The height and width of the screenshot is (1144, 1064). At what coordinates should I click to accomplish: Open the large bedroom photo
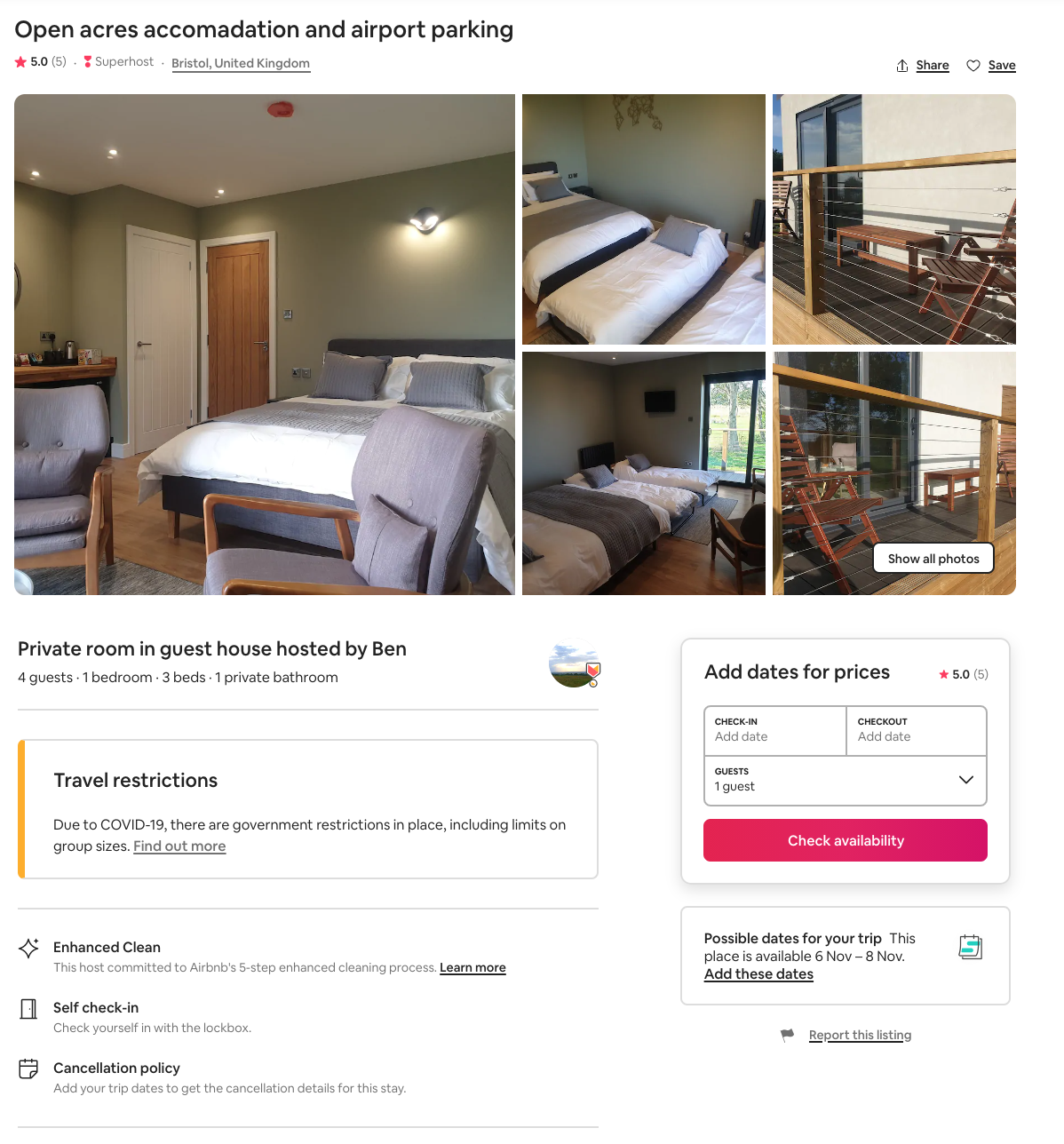point(265,345)
